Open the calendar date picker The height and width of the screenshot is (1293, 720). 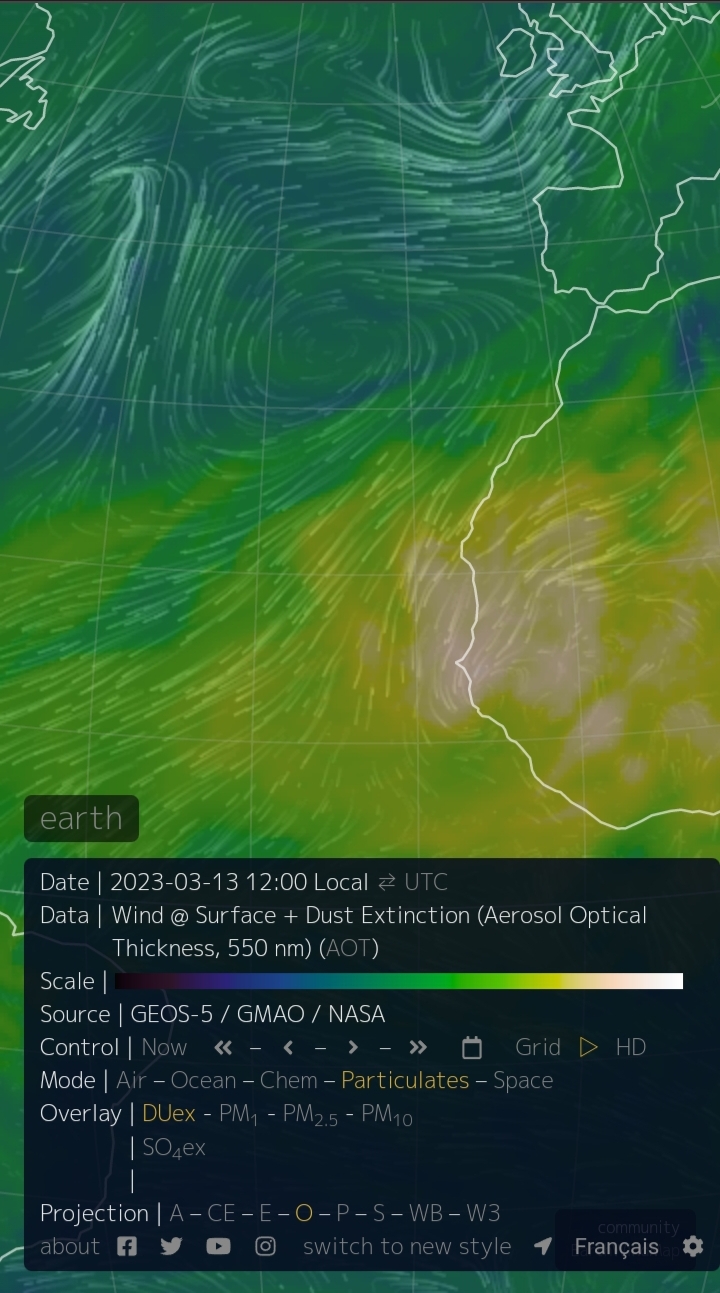pos(472,1047)
